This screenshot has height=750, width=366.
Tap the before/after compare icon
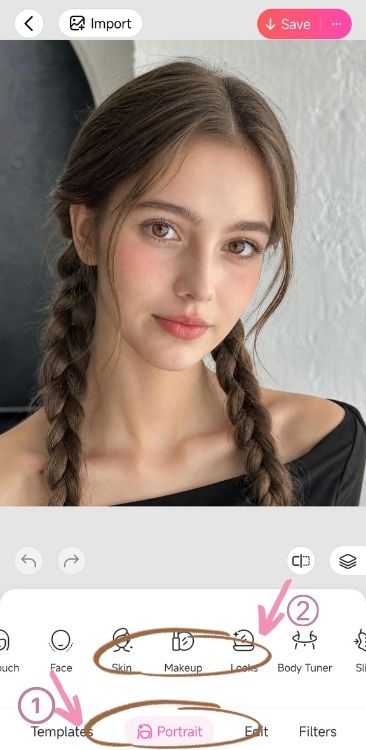pyautogui.click(x=301, y=561)
